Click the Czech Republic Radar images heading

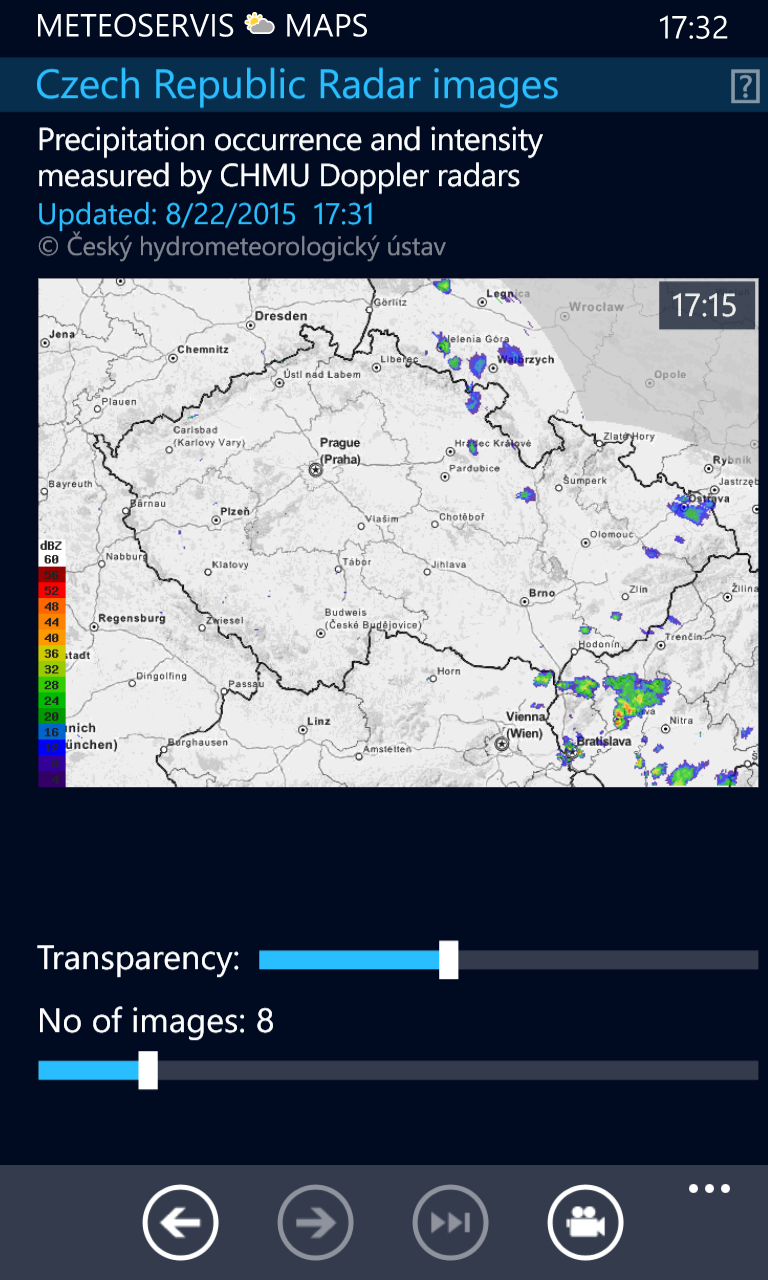[x=297, y=86]
